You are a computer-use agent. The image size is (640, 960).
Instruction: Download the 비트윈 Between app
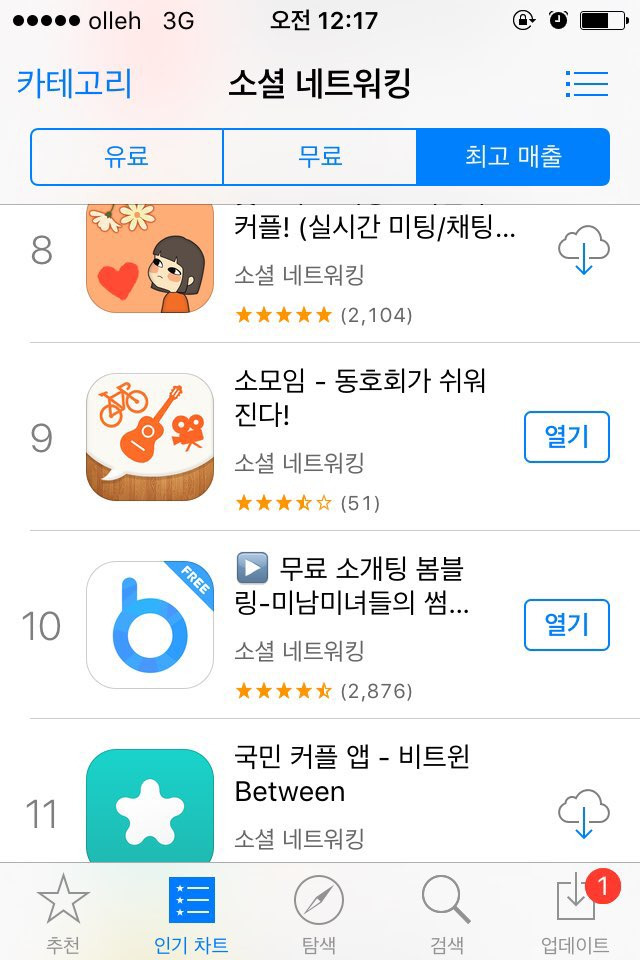[x=583, y=813]
